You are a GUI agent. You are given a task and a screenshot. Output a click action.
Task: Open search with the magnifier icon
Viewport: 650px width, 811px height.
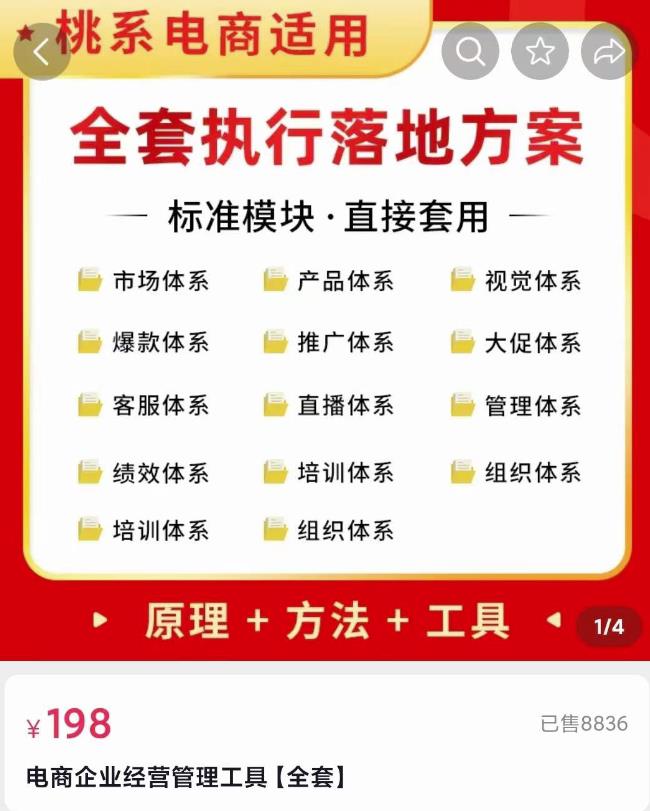(470, 52)
